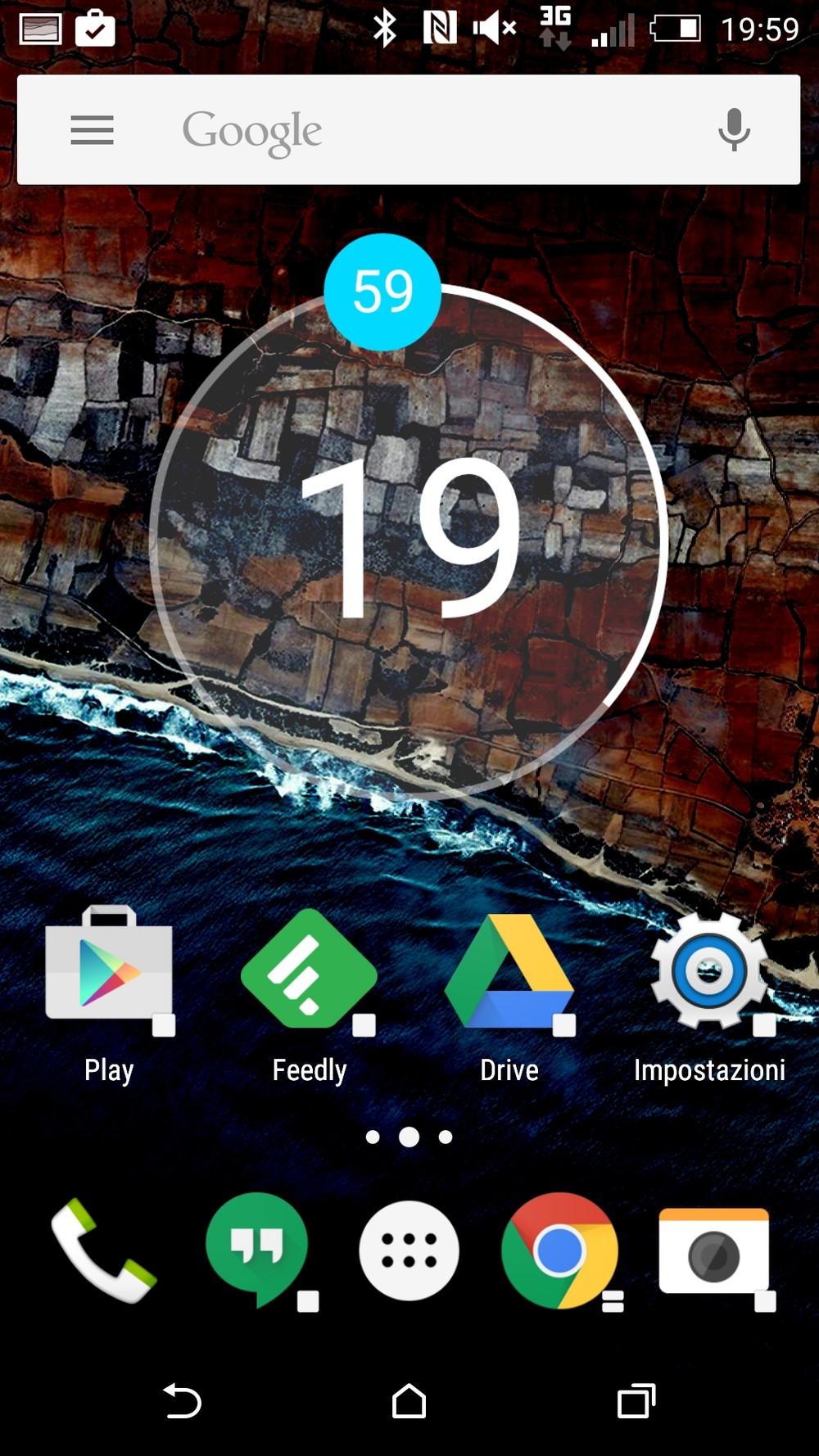The image size is (819, 1456).
Task: Go back with the navigation bar
Action: (182, 1401)
